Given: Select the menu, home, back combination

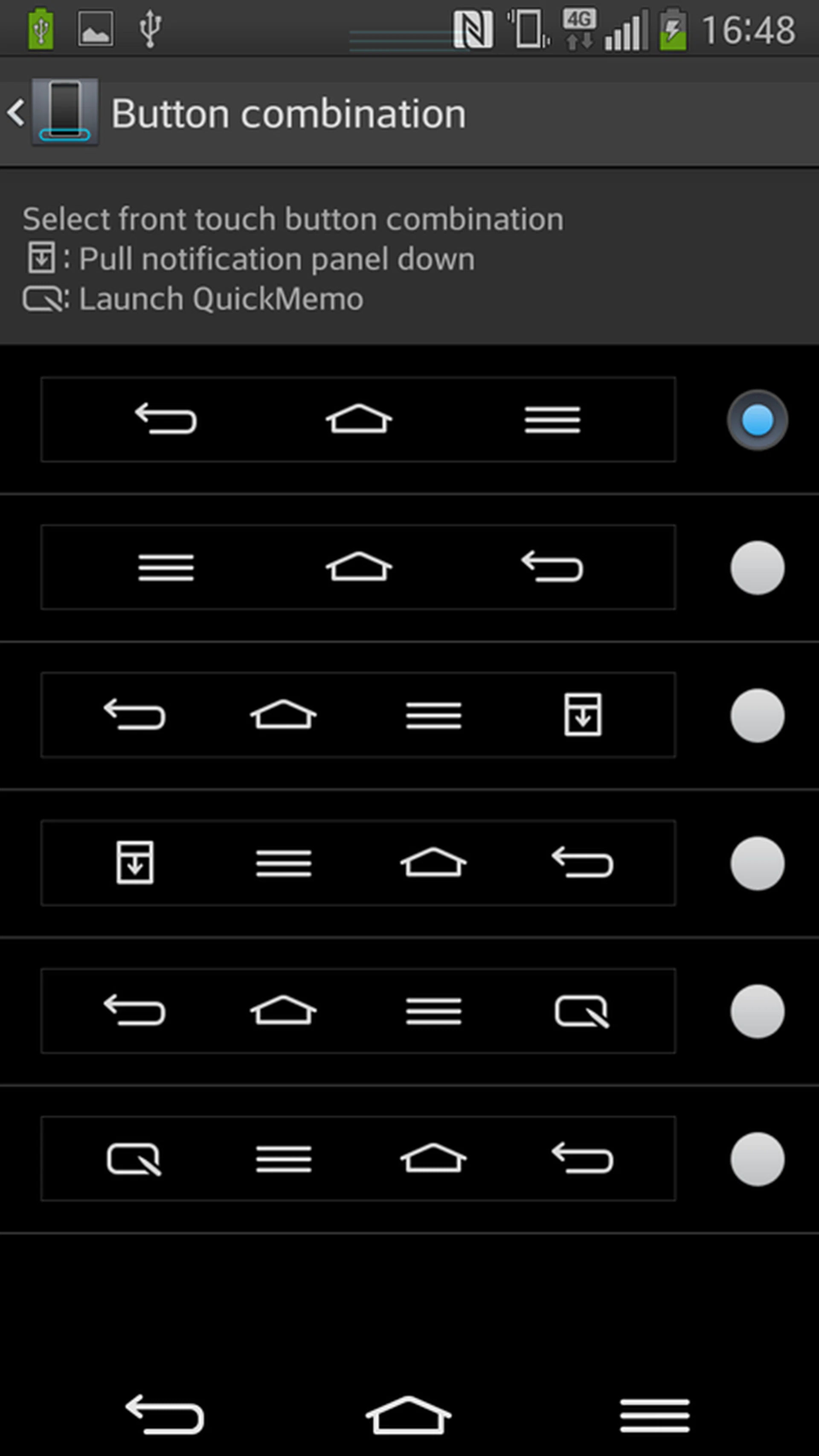Looking at the screenshot, I should 757,567.
